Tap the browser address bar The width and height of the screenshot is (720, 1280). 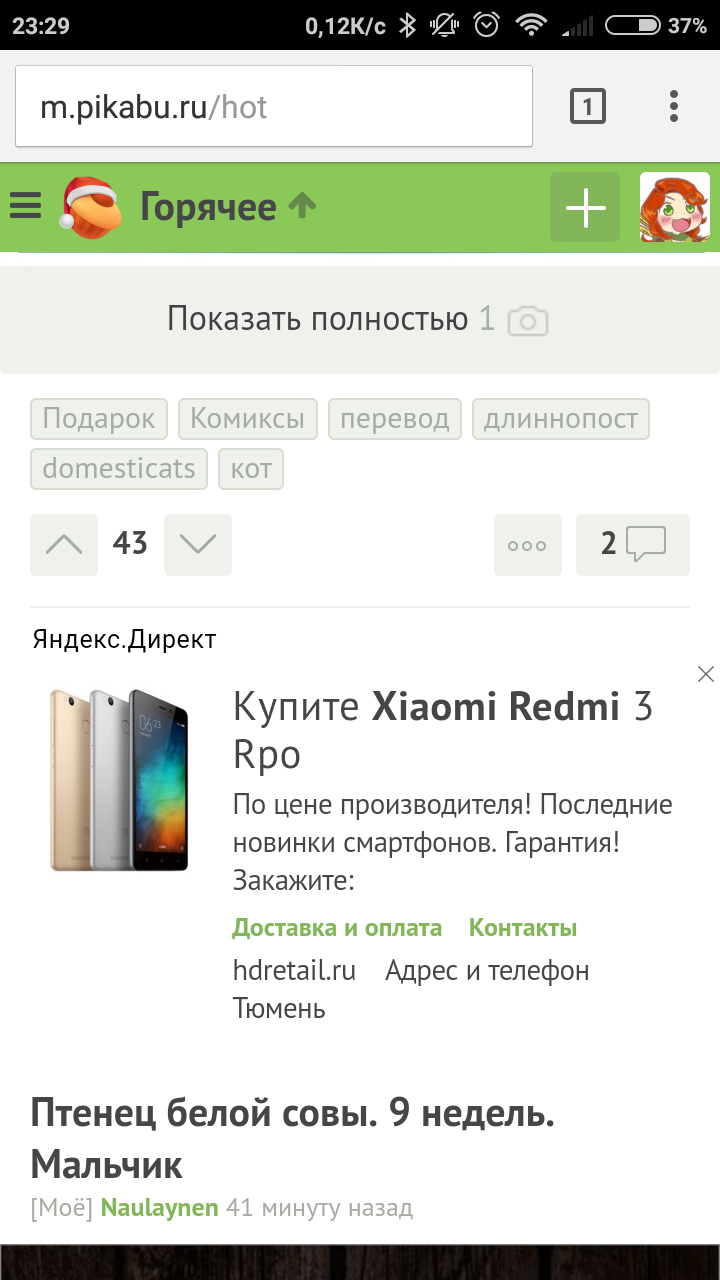point(273,107)
